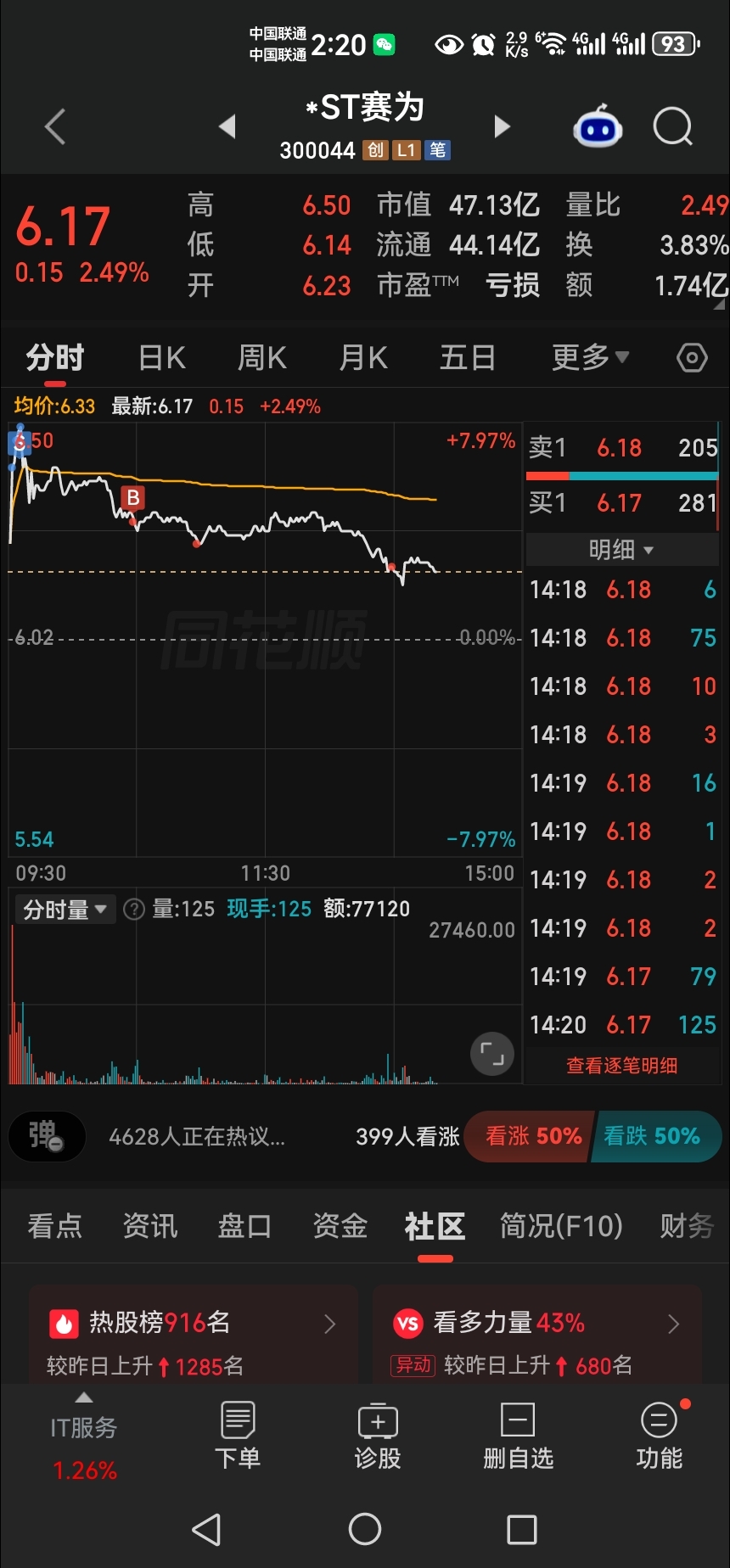Open the robot assistant icon
730x1568 pixels.
point(598,126)
